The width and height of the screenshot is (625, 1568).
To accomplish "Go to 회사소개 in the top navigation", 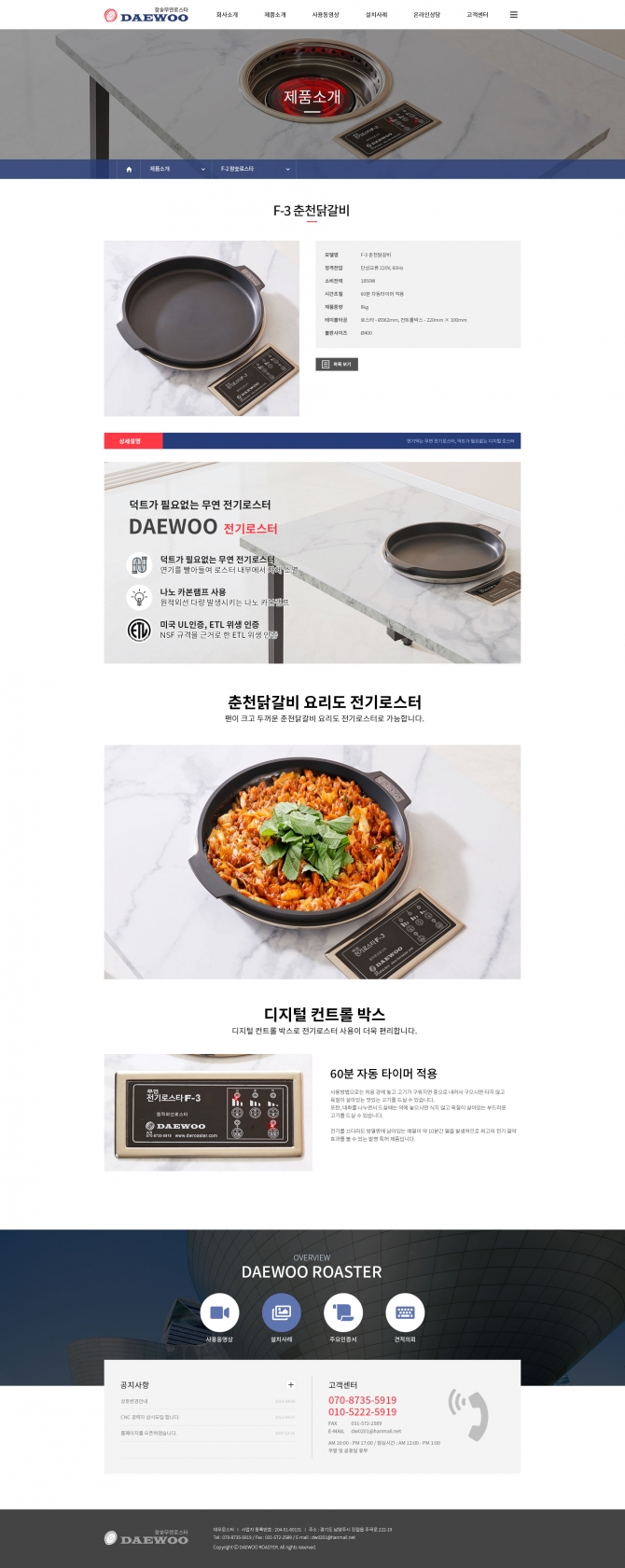I will click(227, 15).
